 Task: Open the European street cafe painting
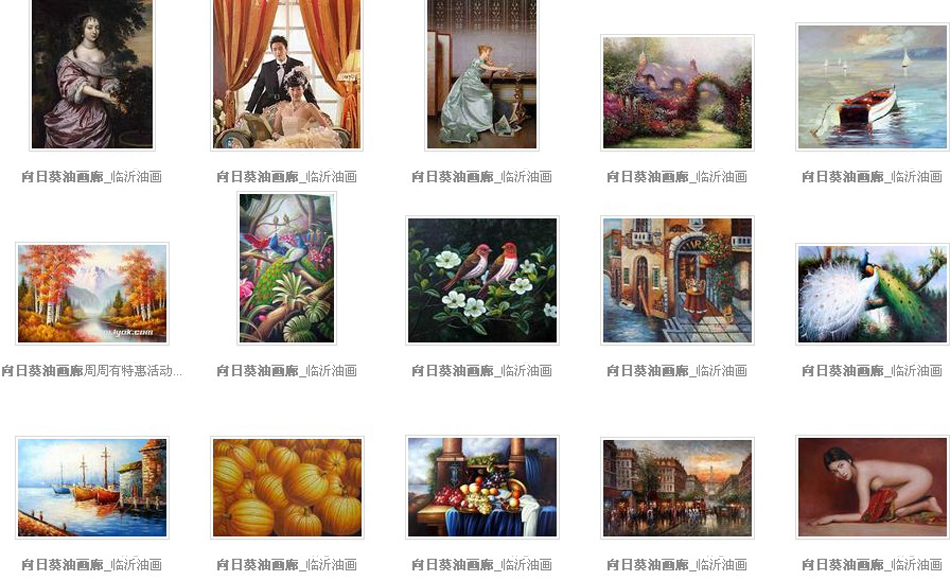pos(677,280)
